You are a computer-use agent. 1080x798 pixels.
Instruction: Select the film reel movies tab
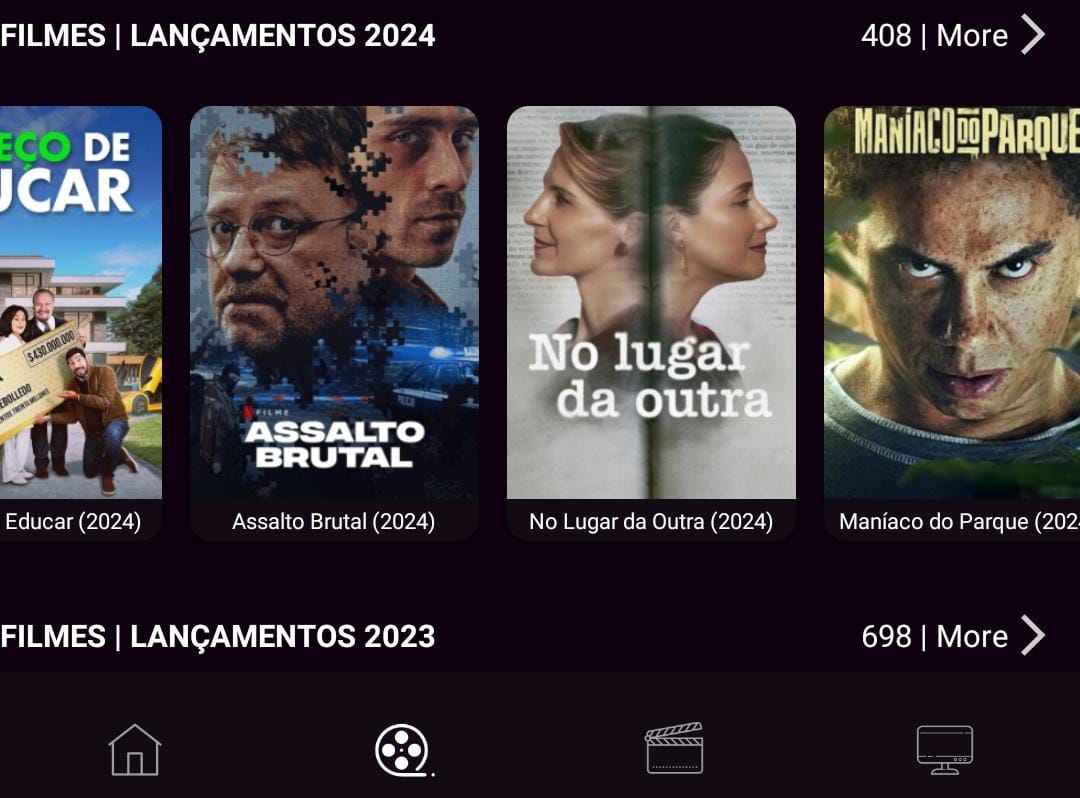[402, 750]
